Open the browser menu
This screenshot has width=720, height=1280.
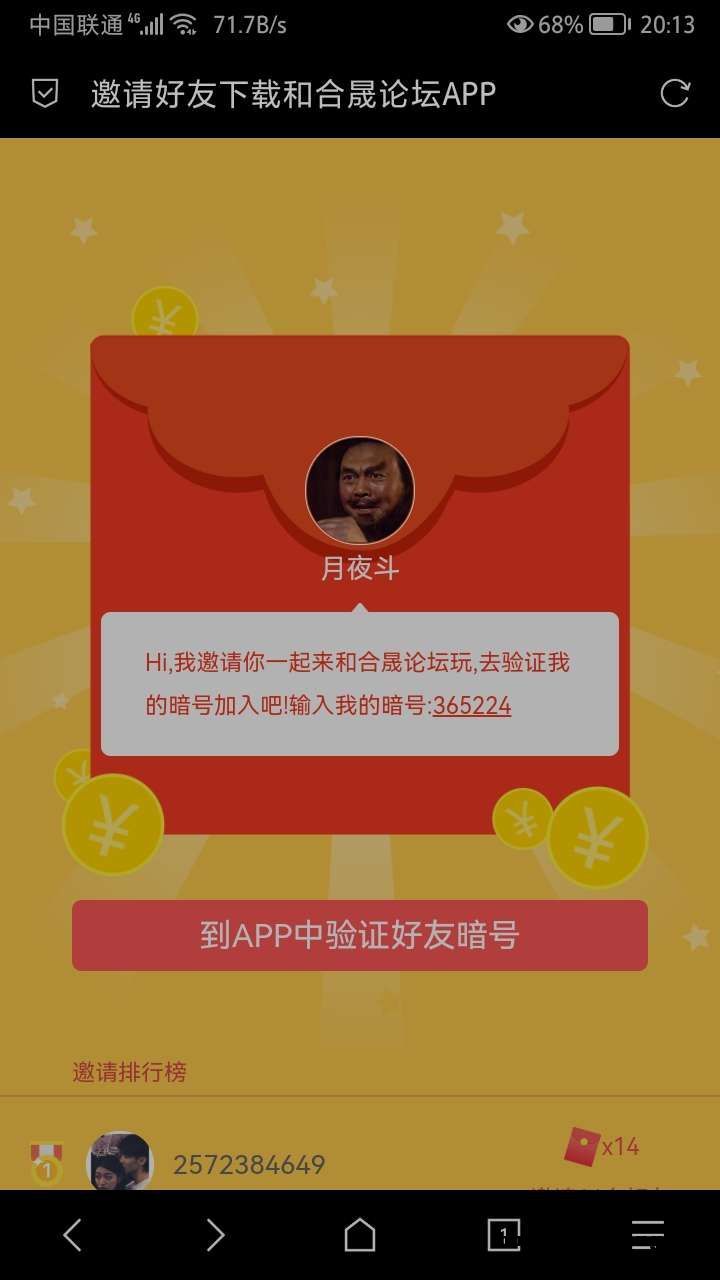[648, 1236]
